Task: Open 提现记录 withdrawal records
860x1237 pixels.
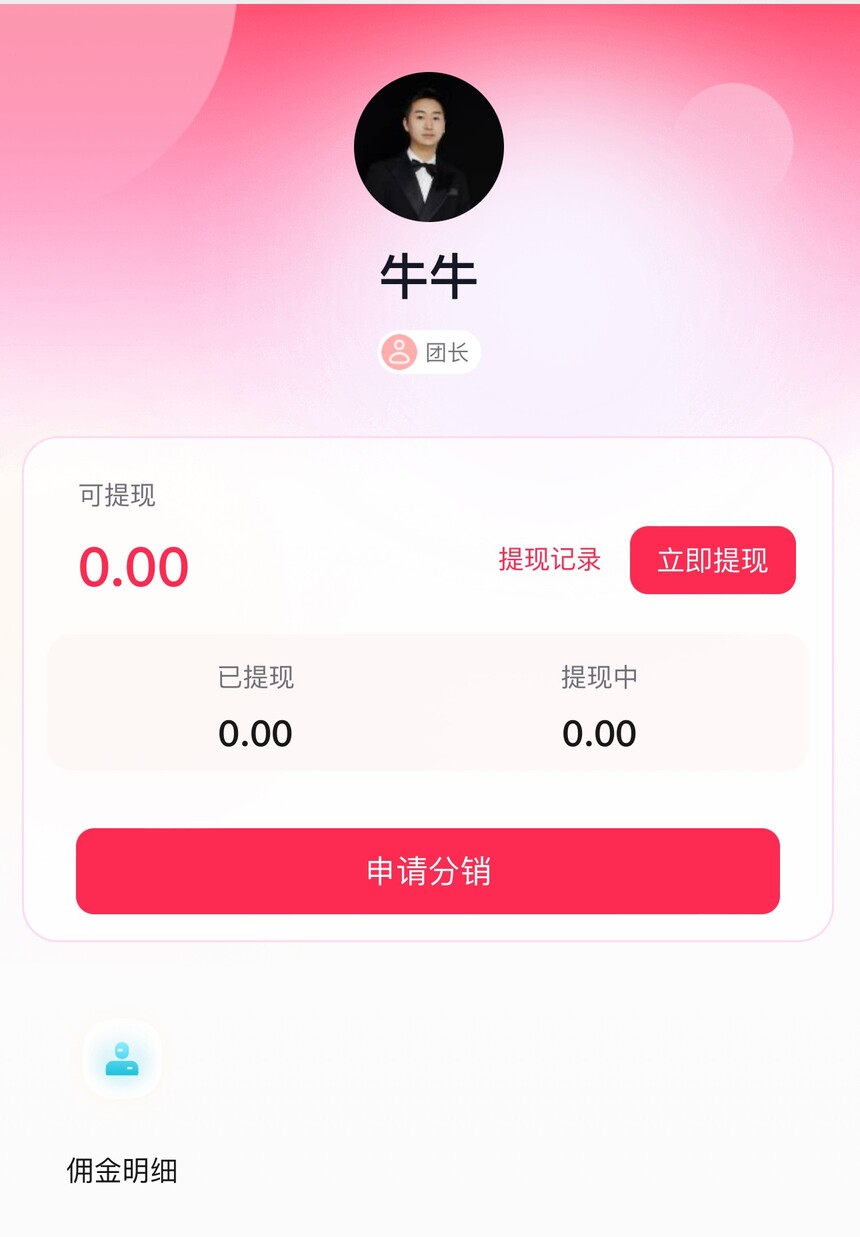Action: 549,560
